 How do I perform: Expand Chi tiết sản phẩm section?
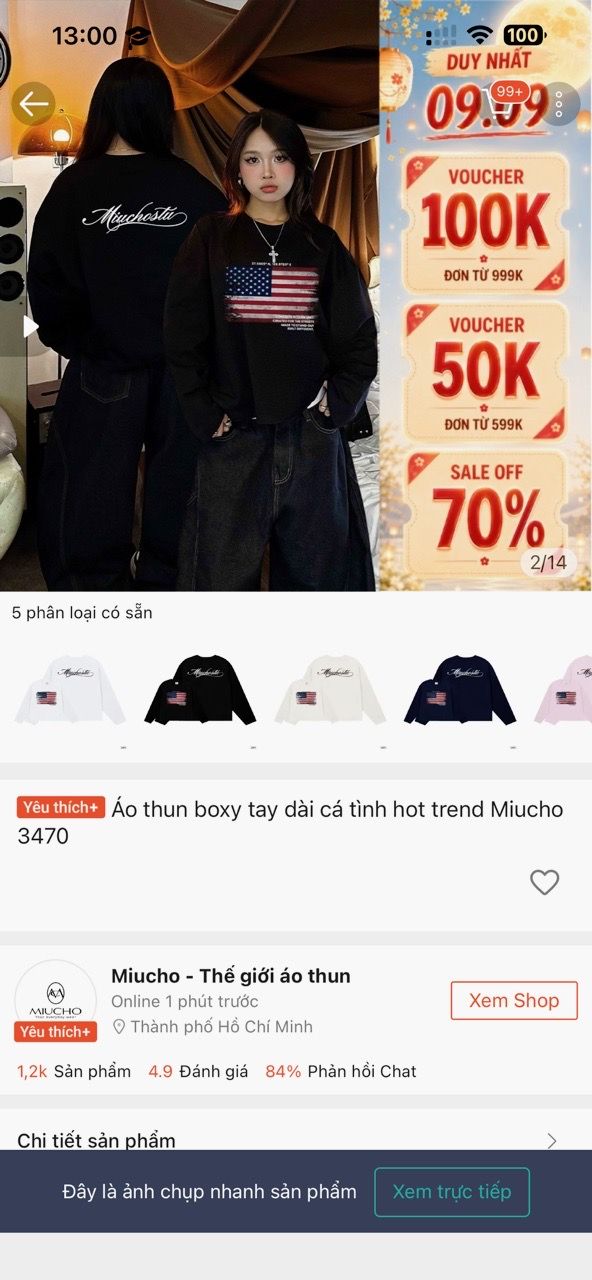(296, 1140)
